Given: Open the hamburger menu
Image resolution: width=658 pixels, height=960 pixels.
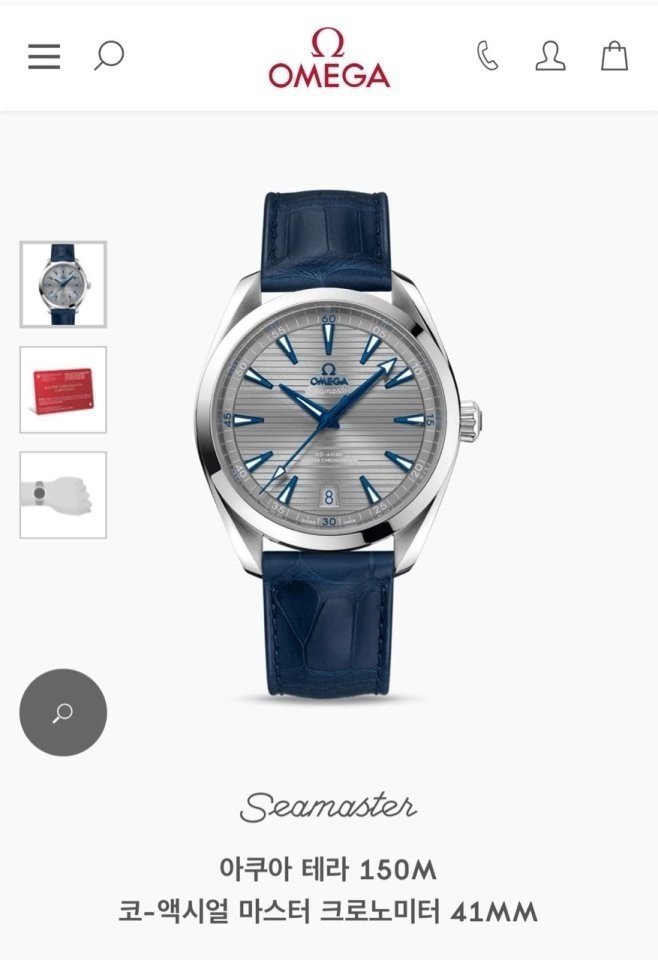Looking at the screenshot, I should click(x=44, y=56).
